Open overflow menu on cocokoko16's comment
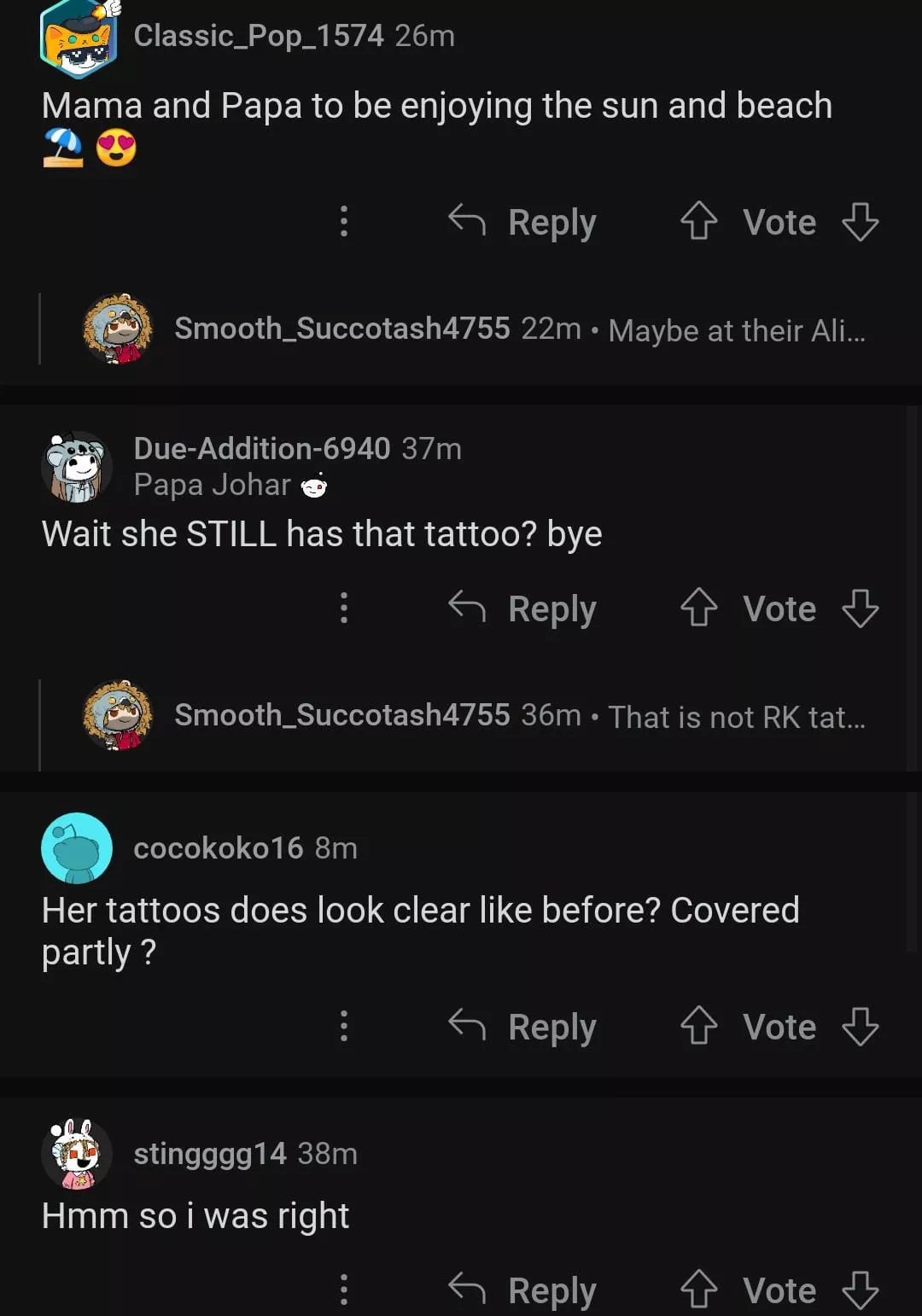 pyautogui.click(x=344, y=1027)
